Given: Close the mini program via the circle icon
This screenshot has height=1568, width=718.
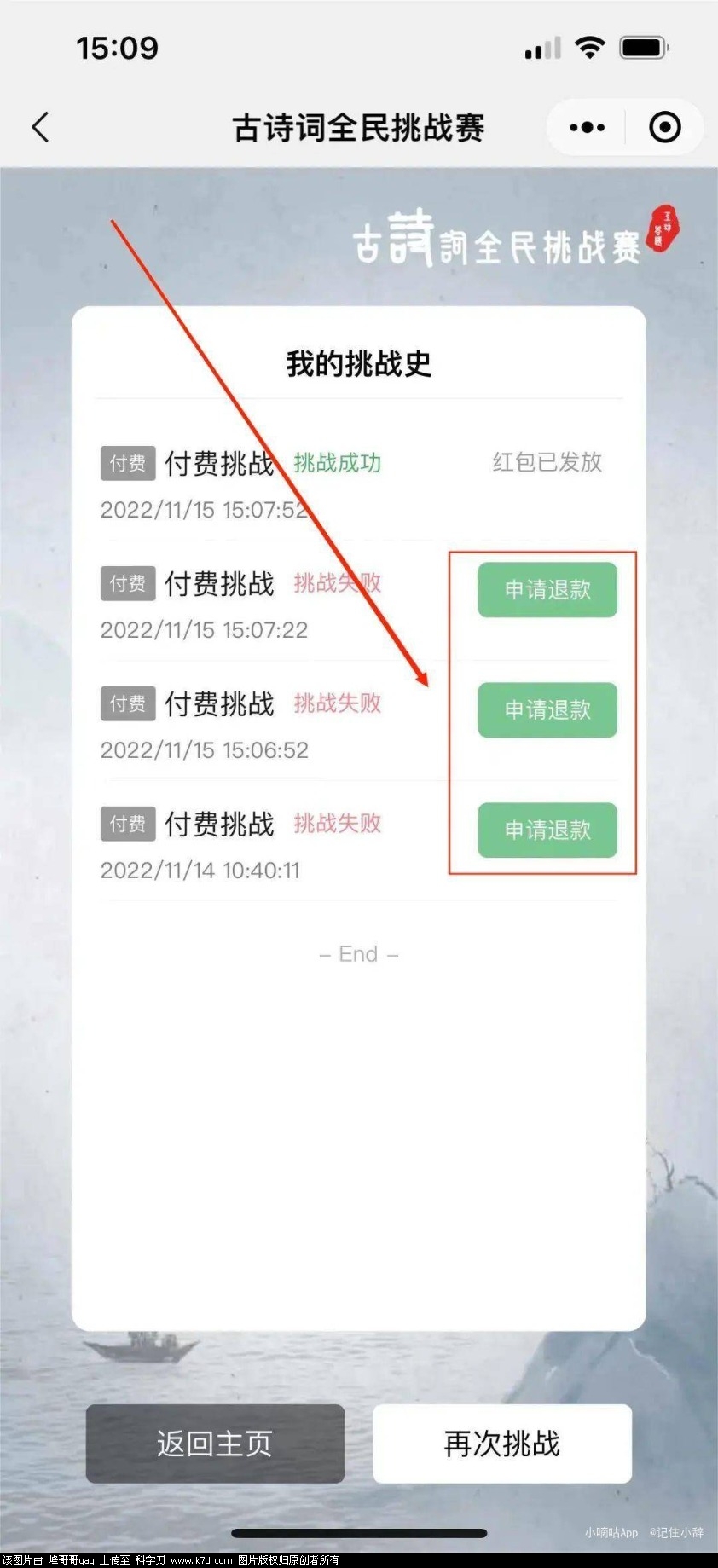Looking at the screenshot, I should point(664,127).
